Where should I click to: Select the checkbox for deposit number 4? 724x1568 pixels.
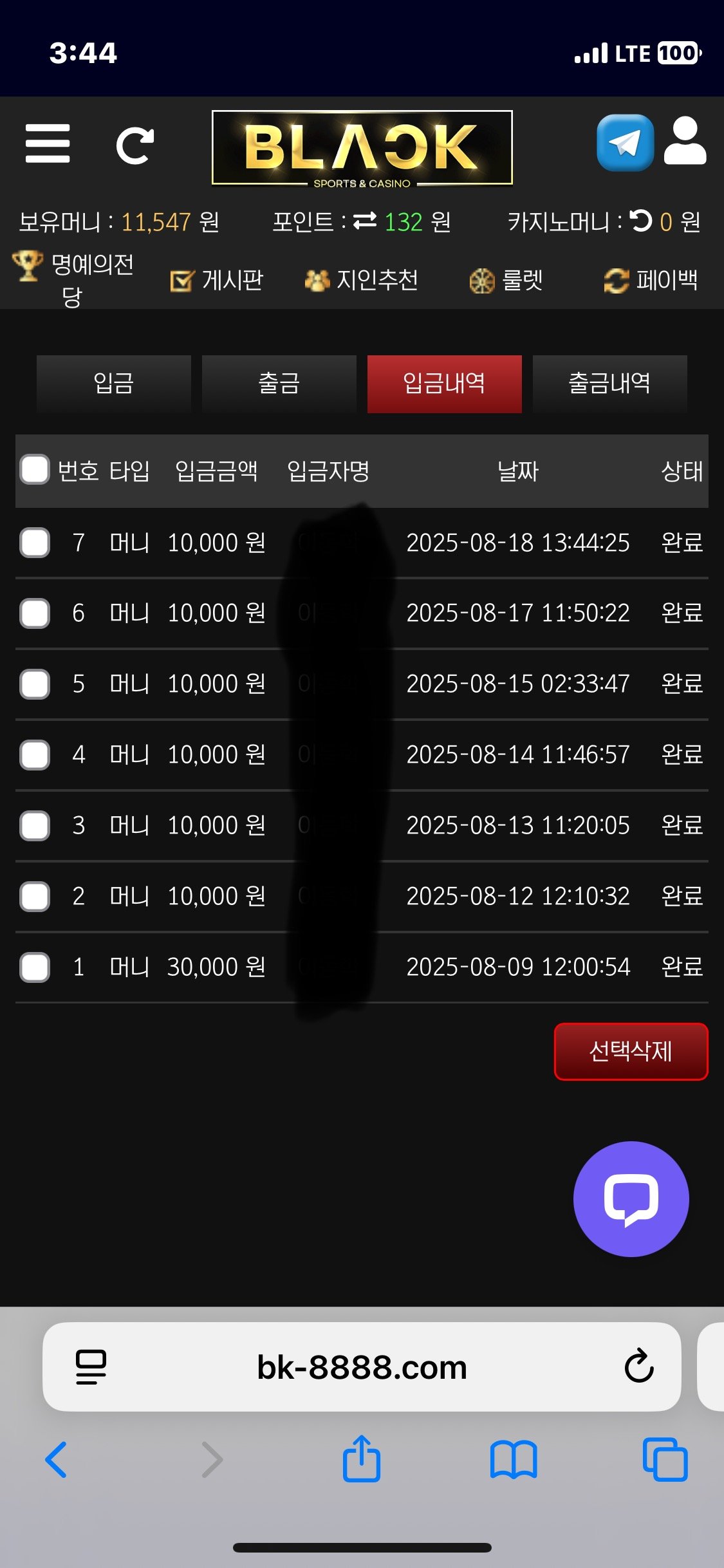pos(35,754)
